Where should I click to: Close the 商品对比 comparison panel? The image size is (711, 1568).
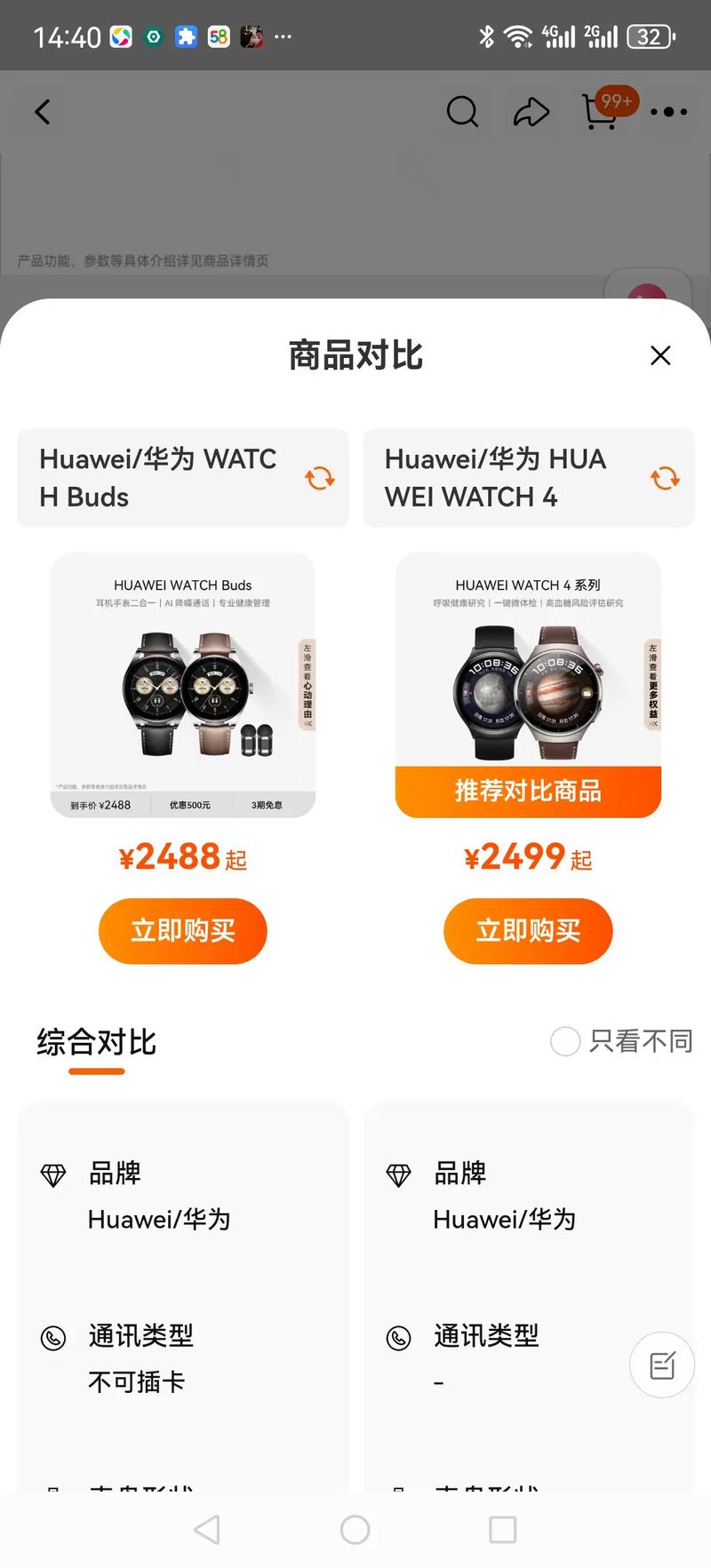[x=660, y=354]
